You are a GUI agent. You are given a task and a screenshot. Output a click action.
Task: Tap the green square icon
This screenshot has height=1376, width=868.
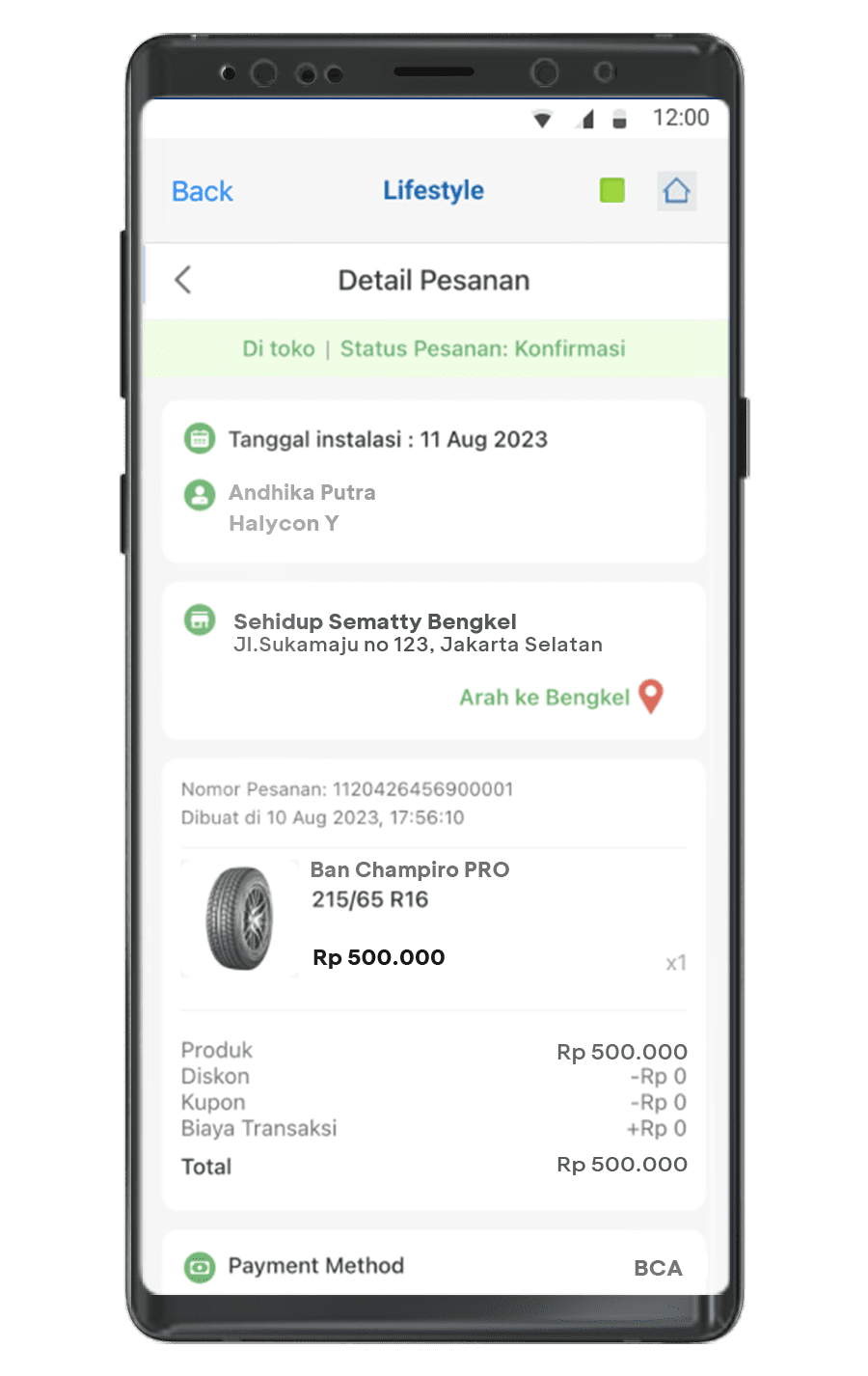[612, 190]
